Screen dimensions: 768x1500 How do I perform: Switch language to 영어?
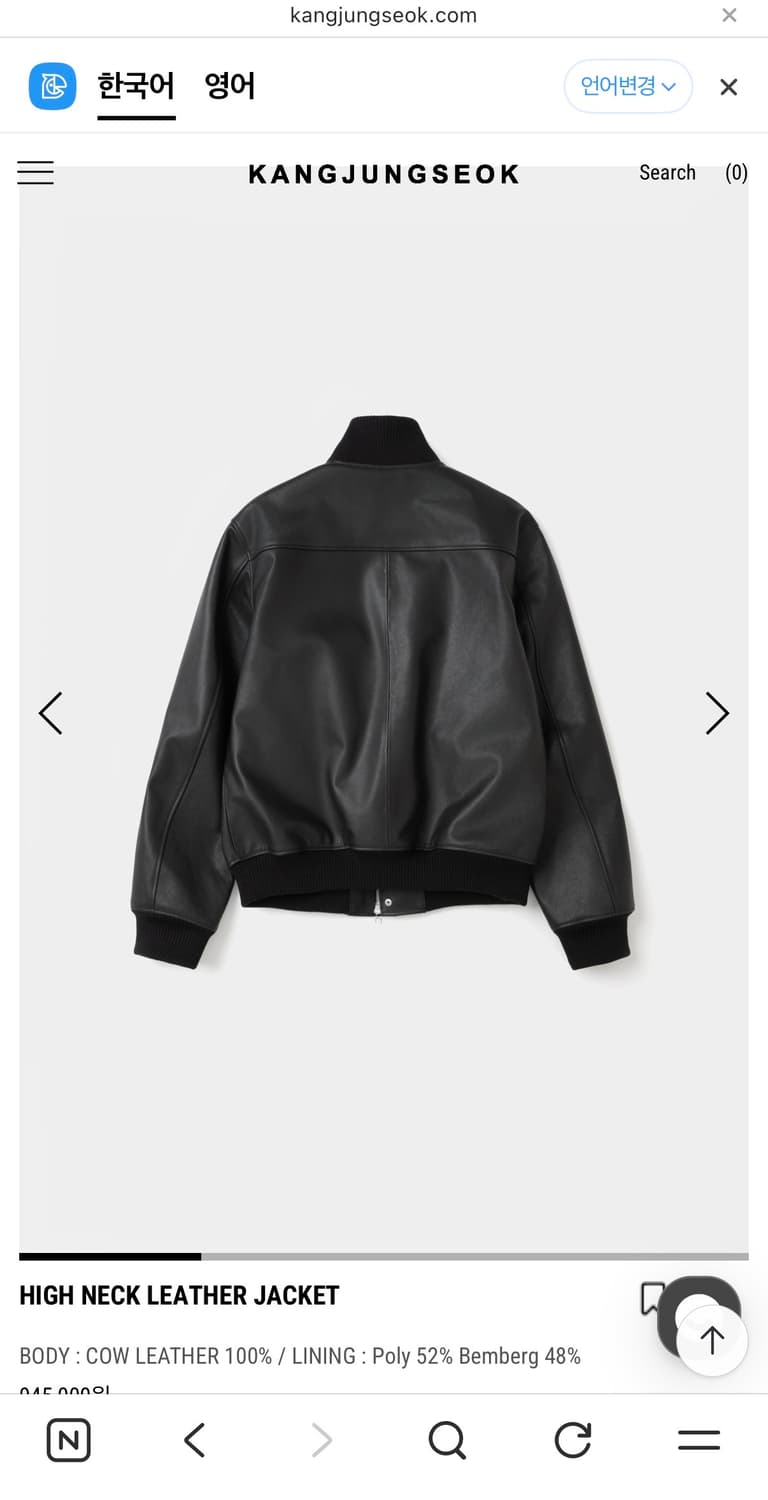pos(229,87)
